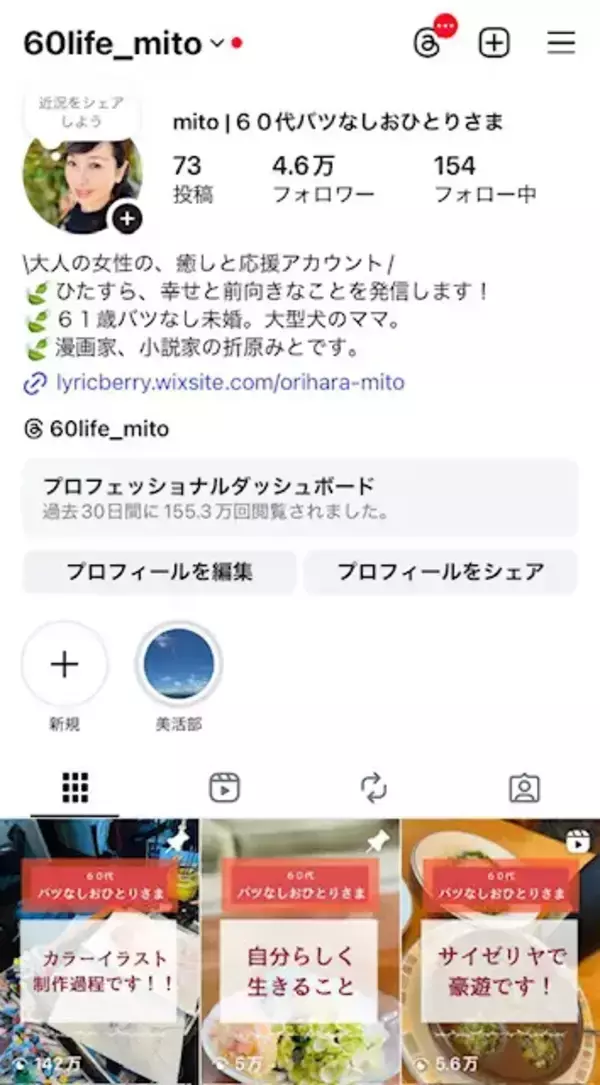The height and width of the screenshot is (1085, 600).
Task: Open the 美活部 story highlight
Action: (179, 665)
